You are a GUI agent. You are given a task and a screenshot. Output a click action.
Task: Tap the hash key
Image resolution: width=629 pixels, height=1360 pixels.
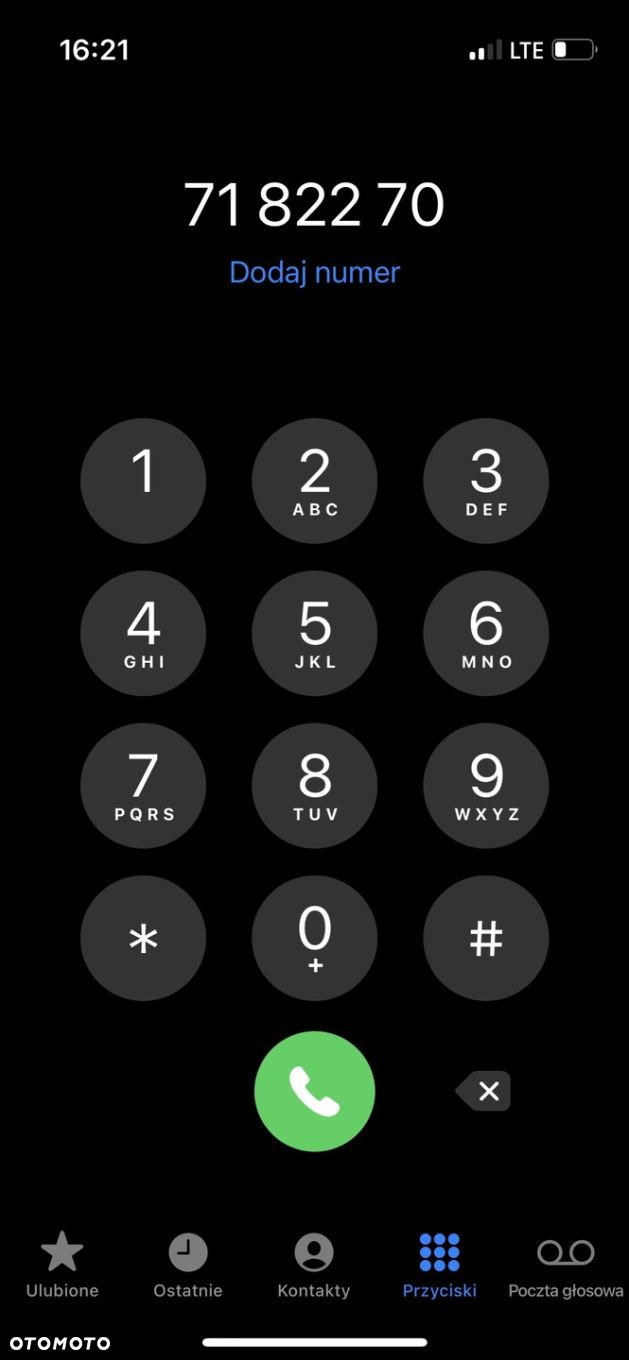click(x=486, y=938)
